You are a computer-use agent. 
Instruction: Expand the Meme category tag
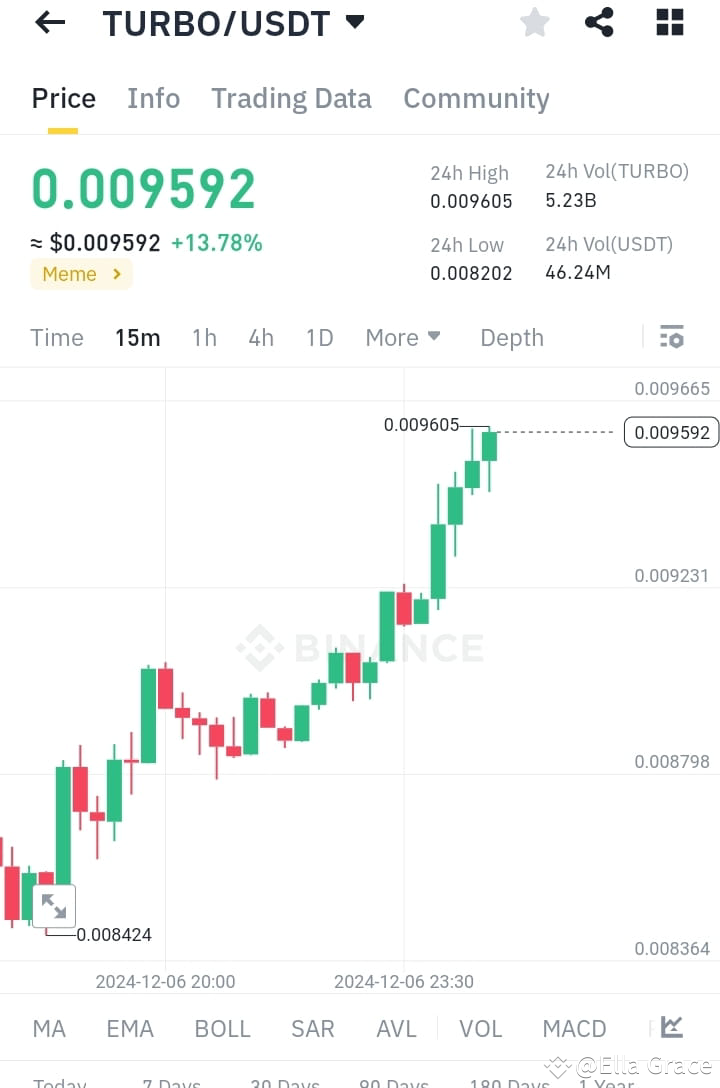click(x=81, y=274)
